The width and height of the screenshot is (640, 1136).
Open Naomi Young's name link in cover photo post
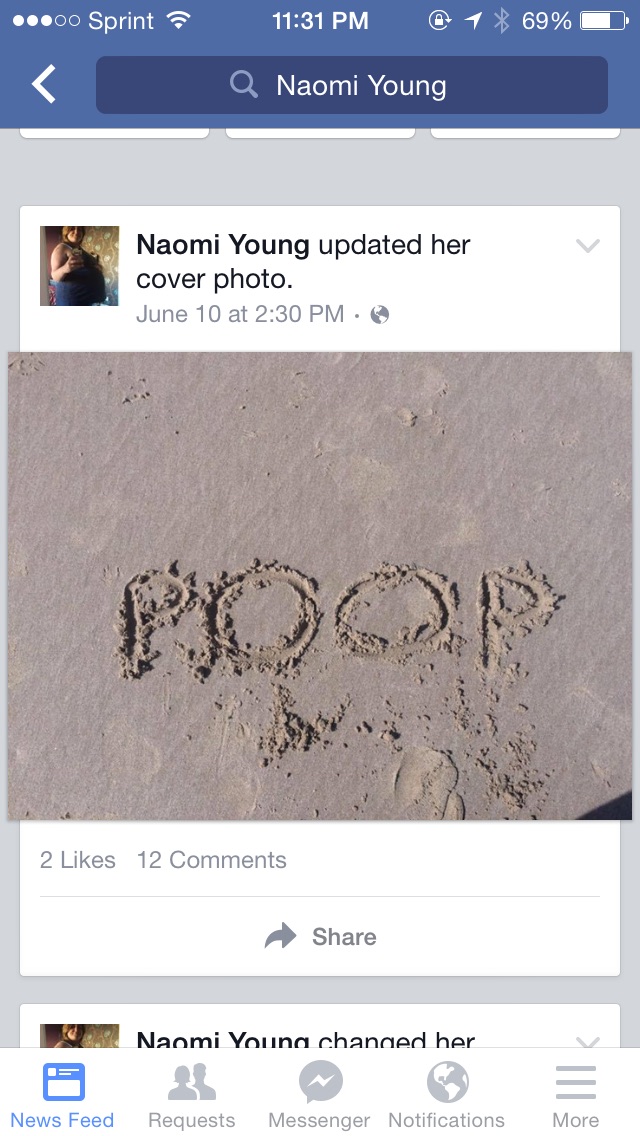(x=222, y=245)
